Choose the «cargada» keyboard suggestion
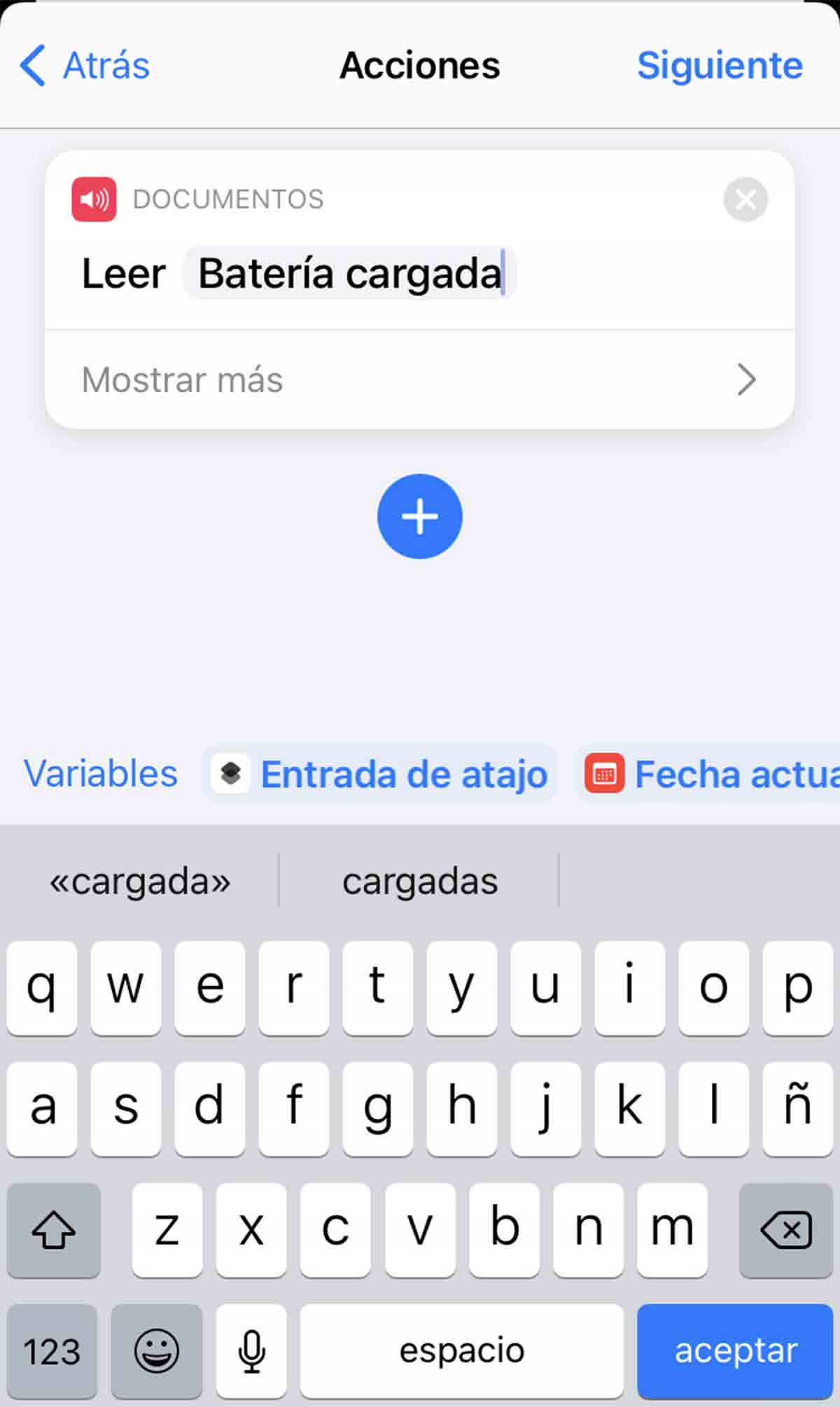Screen dimensions: 840x1407 tap(140, 881)
